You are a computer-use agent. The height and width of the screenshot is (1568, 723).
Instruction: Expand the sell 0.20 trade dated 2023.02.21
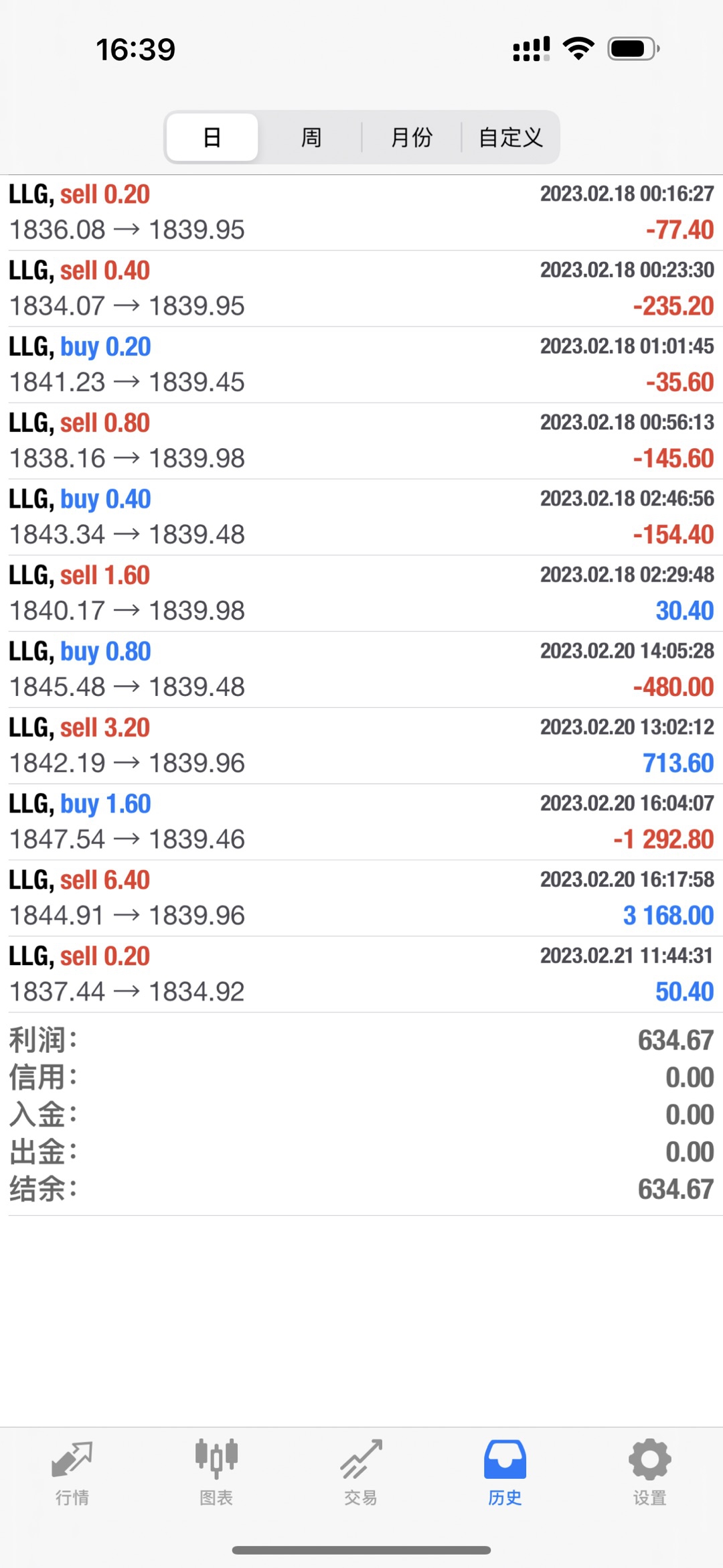pos(361,974)
